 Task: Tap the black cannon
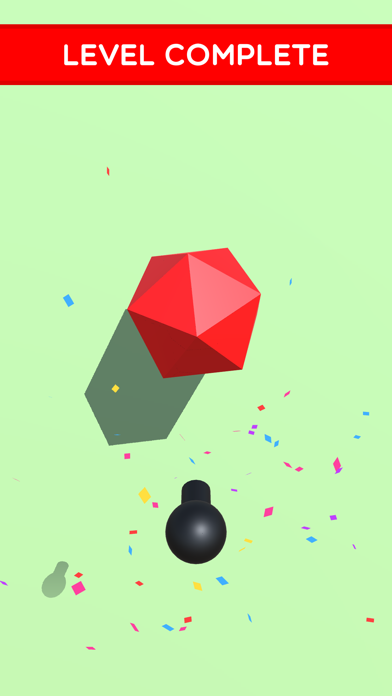coord(196,522)
